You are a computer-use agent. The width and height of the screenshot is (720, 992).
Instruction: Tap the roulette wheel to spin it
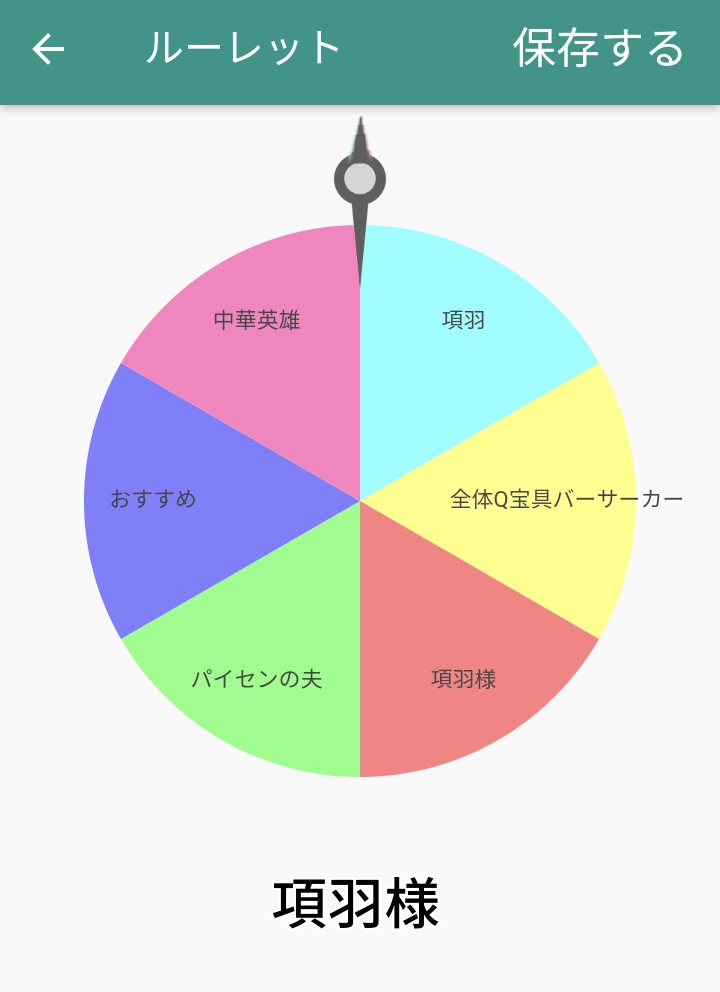click(x=360, y=500)
